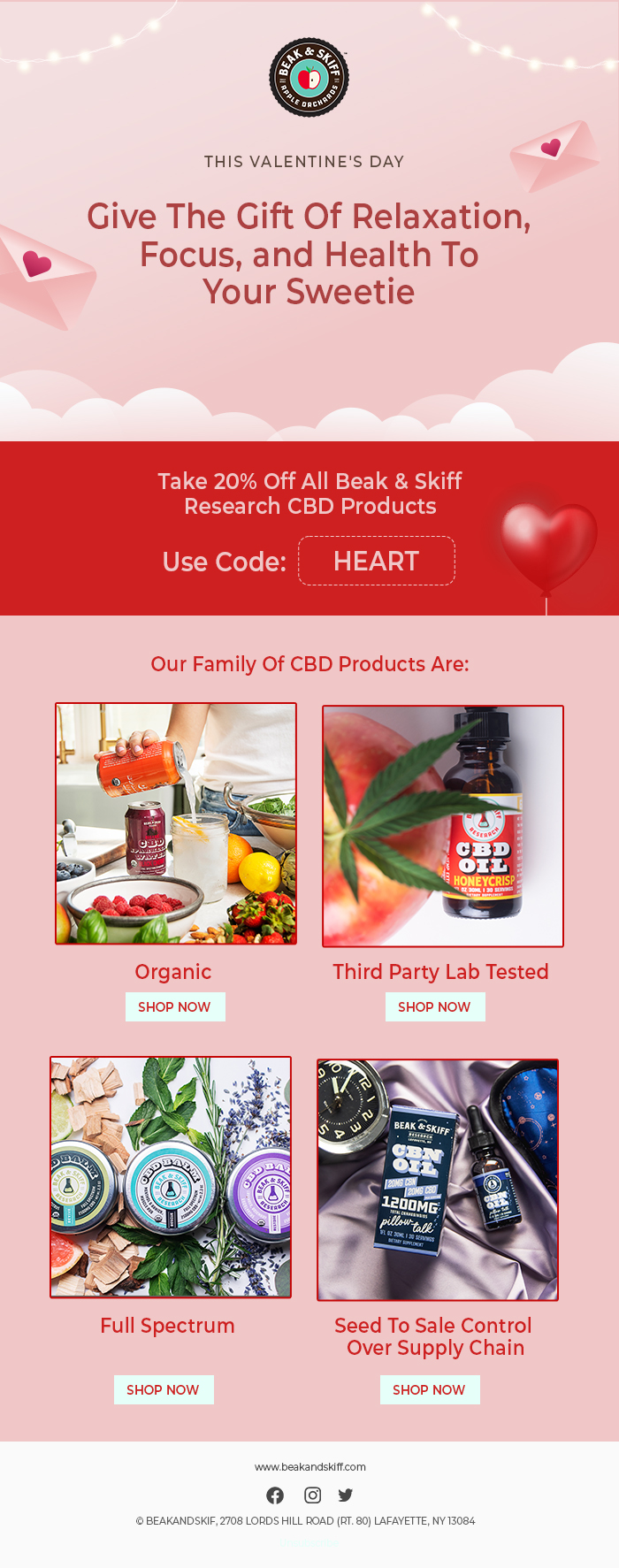The width and height of the screenshot is (619, 1568).
Task: Open the CBN Oil pillow talk image
Action: pos(438,1180)
